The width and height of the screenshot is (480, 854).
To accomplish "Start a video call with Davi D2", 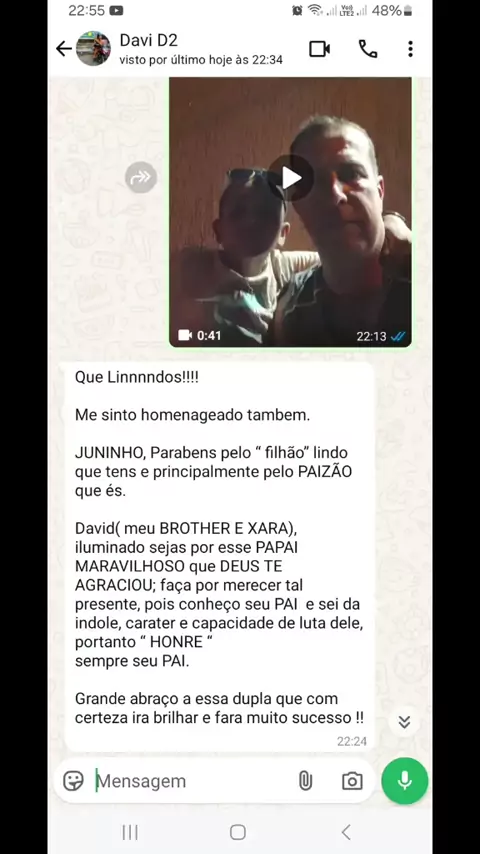I will (320, 49).
